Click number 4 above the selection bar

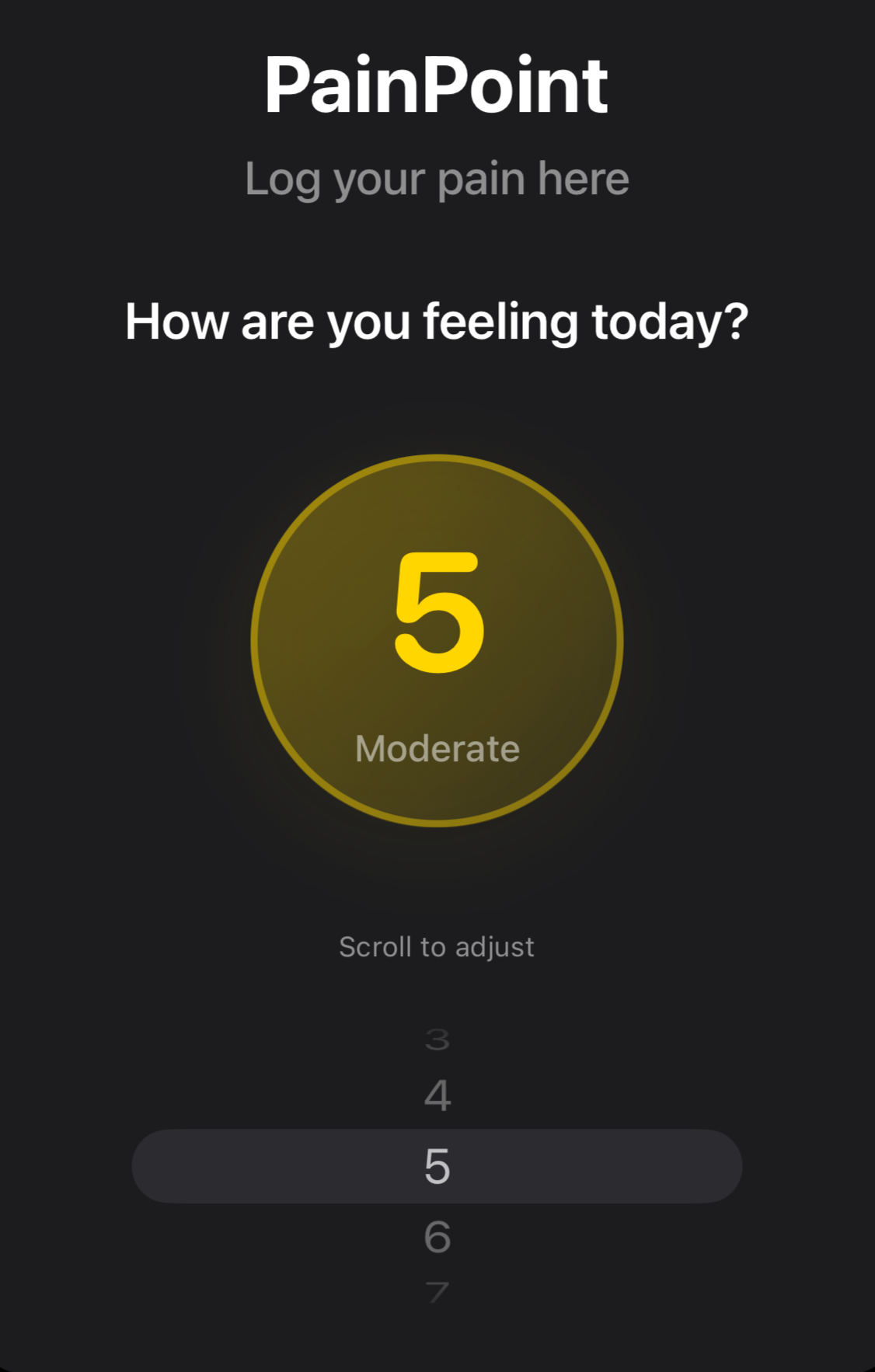point(437,1095)
